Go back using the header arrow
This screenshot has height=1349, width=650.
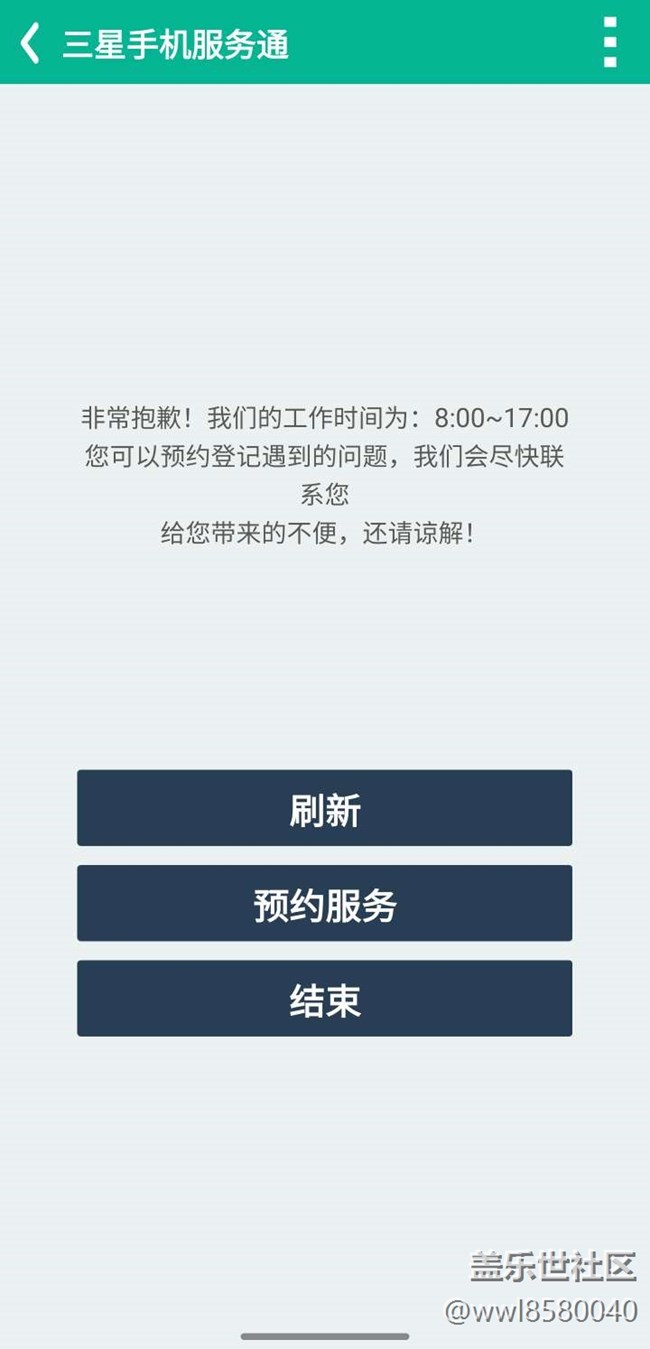[31, 44]
